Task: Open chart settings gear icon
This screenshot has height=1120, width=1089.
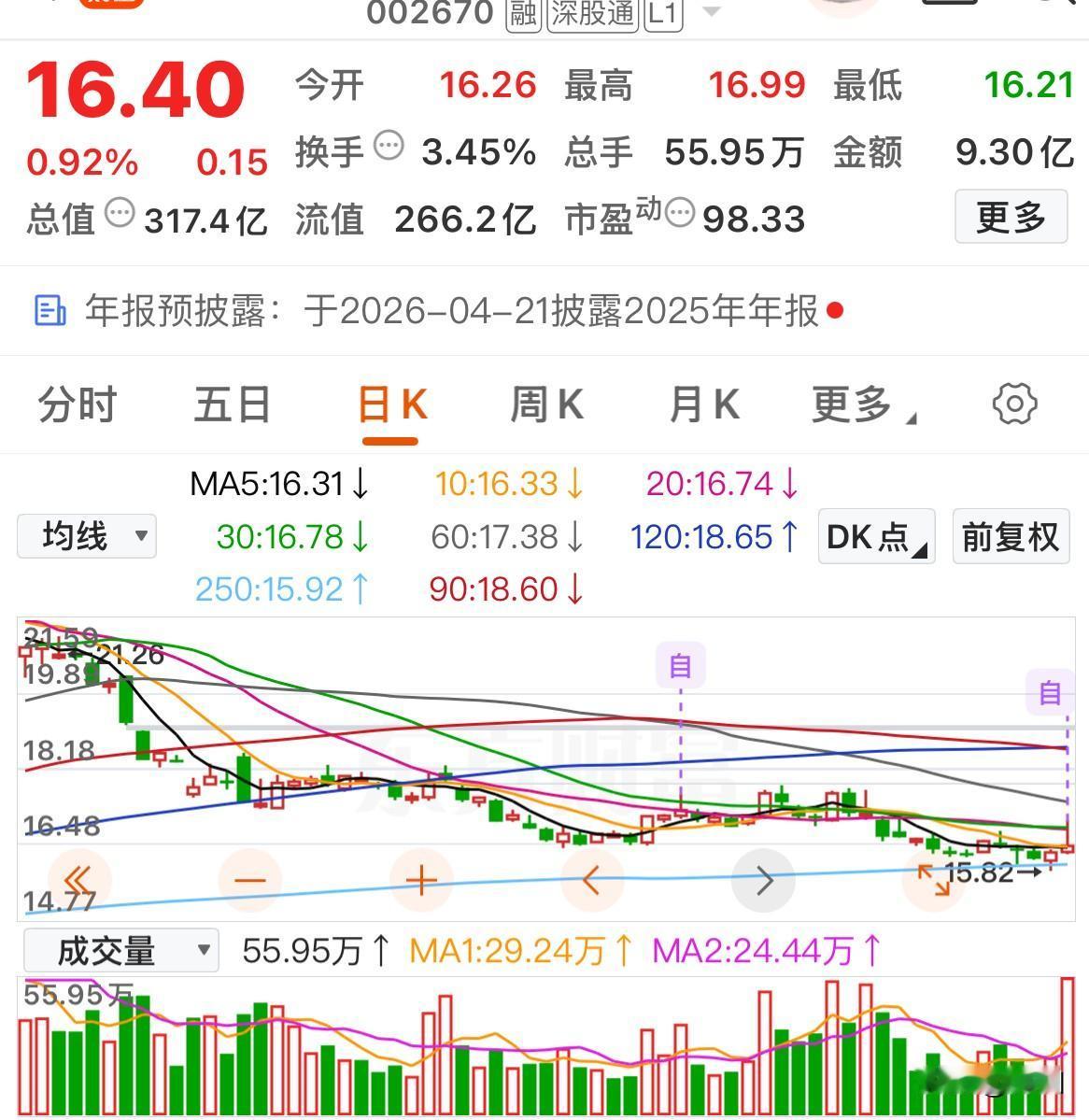Action: pyautogui.click(x=1014, y=404)
